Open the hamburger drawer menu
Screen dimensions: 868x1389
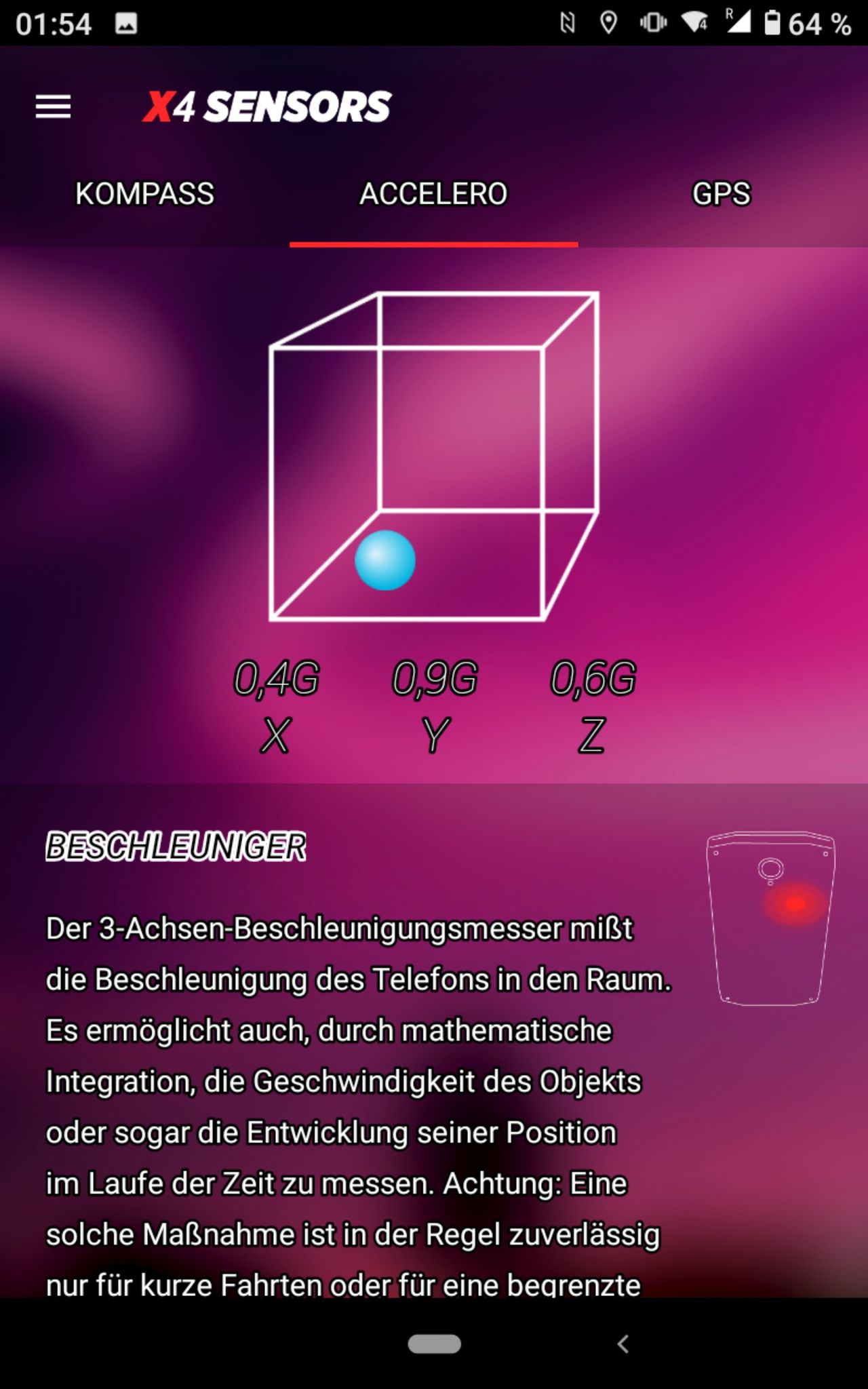click(x=53, y=106)
